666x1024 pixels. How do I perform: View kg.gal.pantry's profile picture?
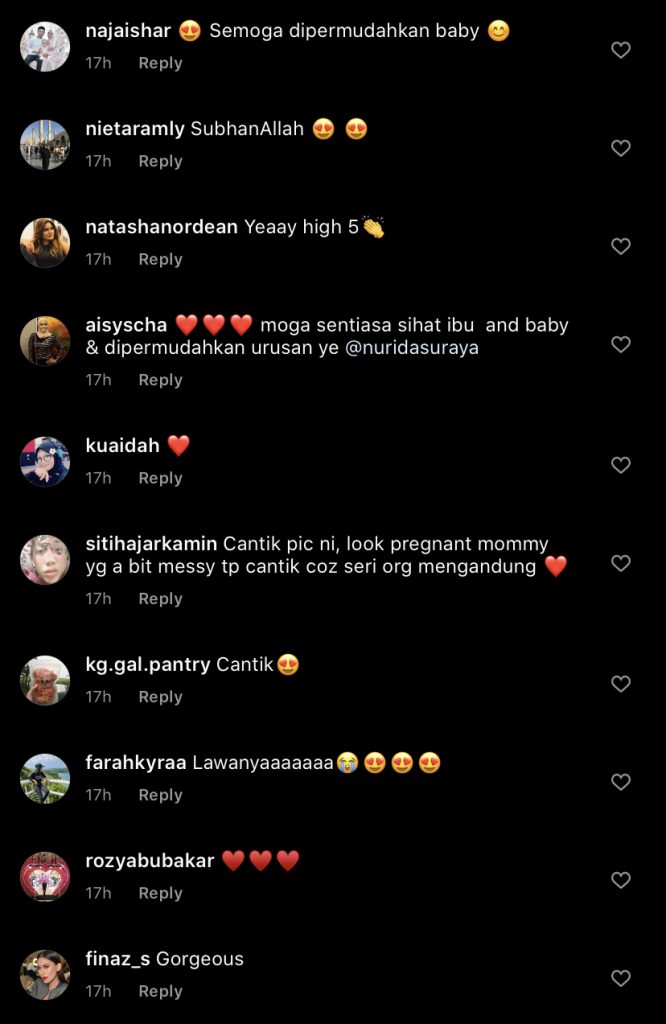45,681
